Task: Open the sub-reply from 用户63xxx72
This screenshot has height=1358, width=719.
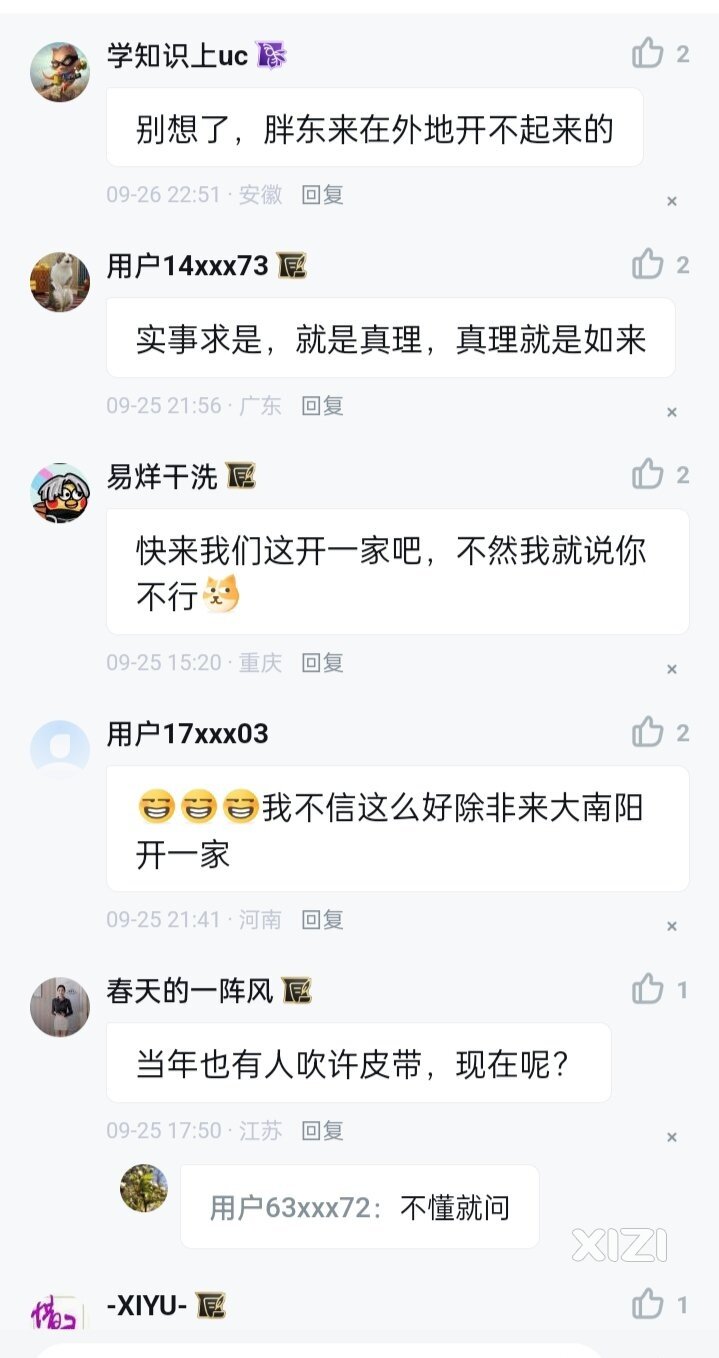Action: tap(360, 1207)
